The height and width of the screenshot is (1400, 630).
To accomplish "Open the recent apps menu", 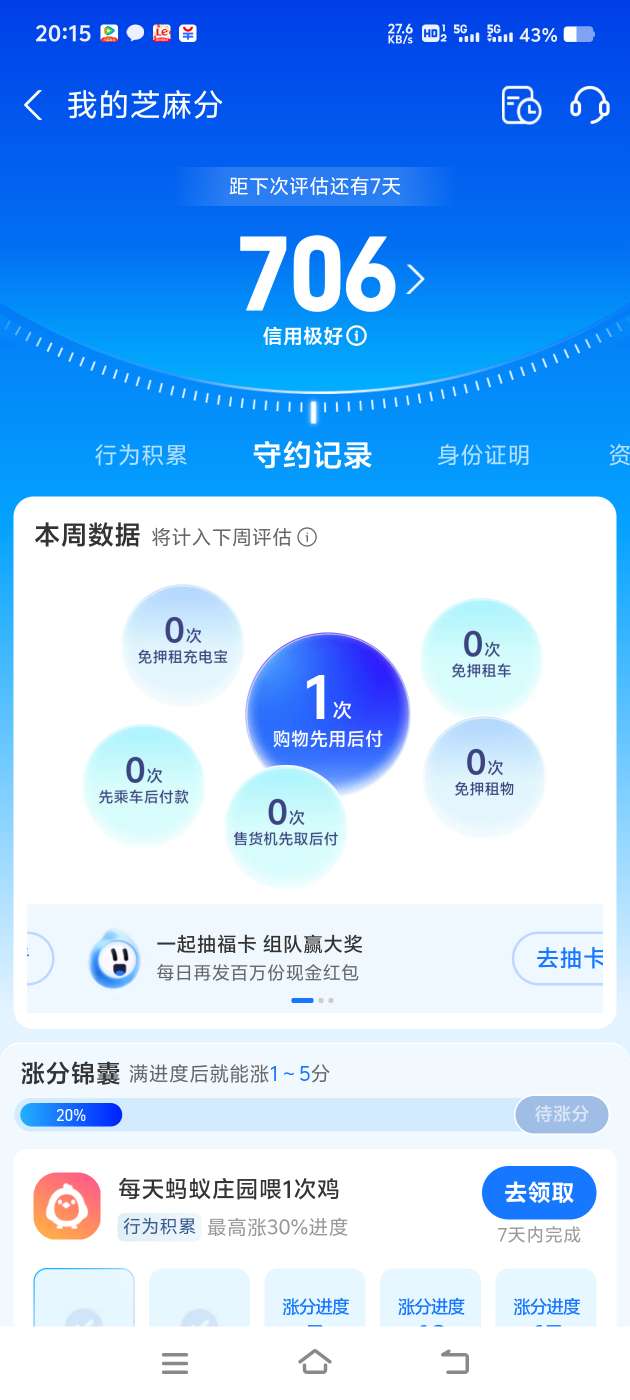I will pyautogui.click(x=175, y=1362).
